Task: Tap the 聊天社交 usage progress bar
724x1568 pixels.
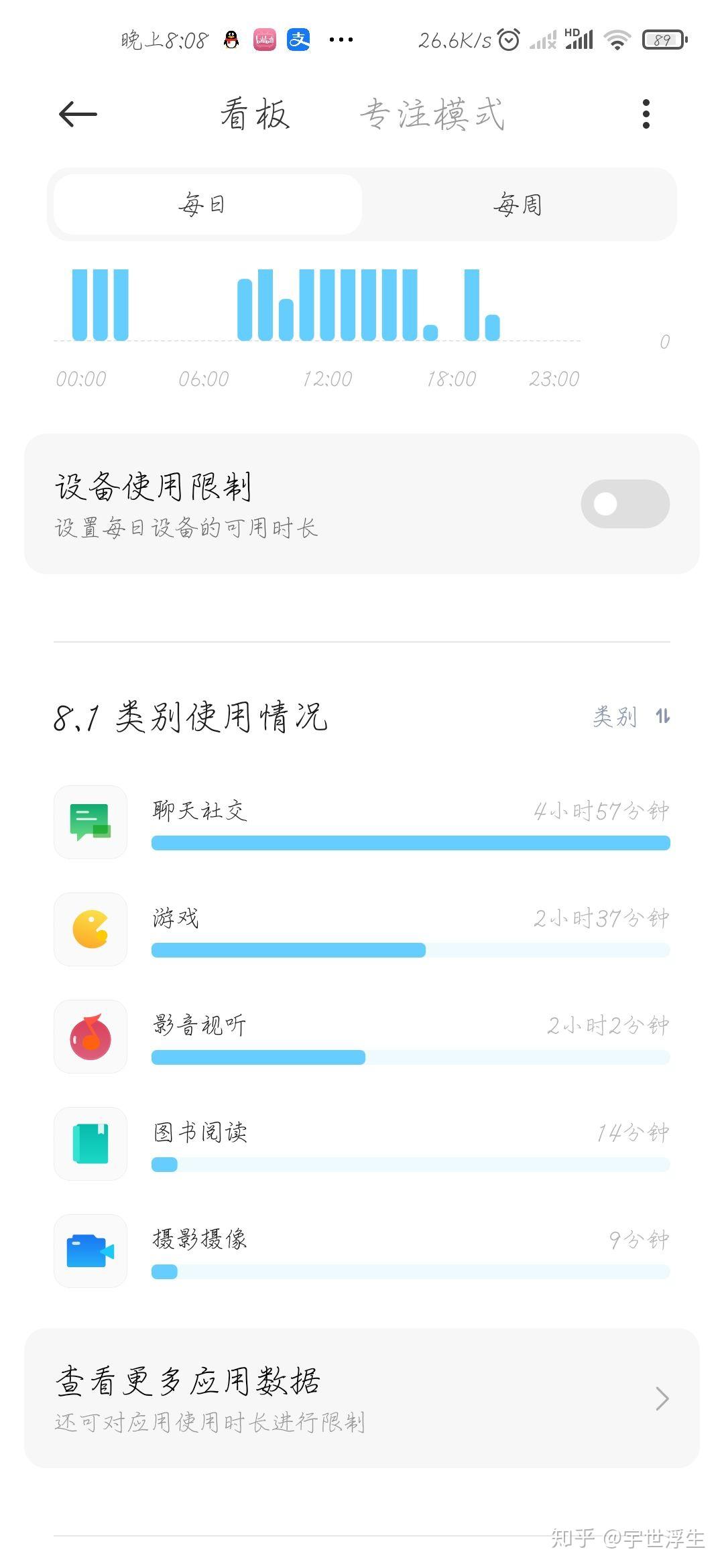Action: pos(410,843)
